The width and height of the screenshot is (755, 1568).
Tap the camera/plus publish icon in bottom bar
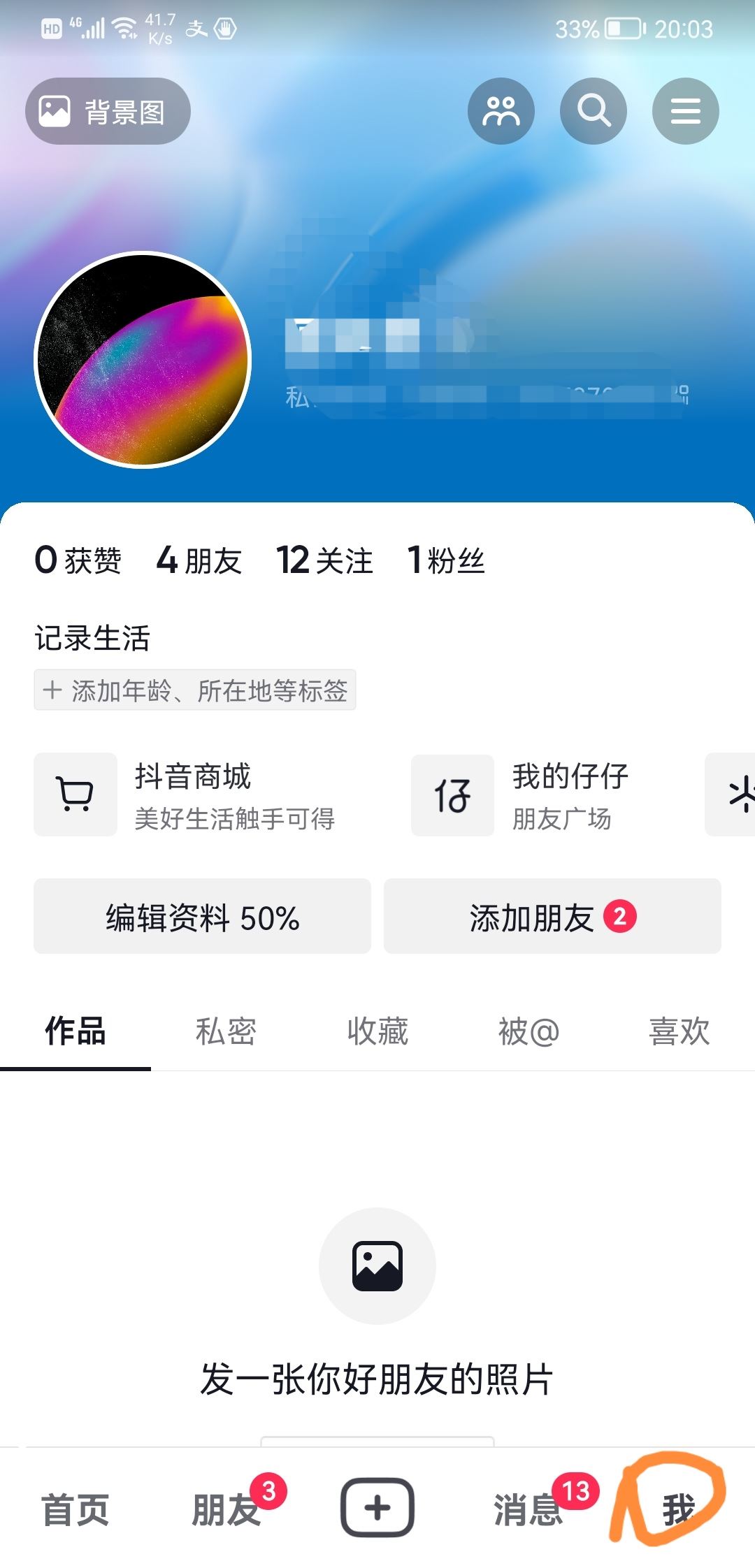(x=377, y=1507)
